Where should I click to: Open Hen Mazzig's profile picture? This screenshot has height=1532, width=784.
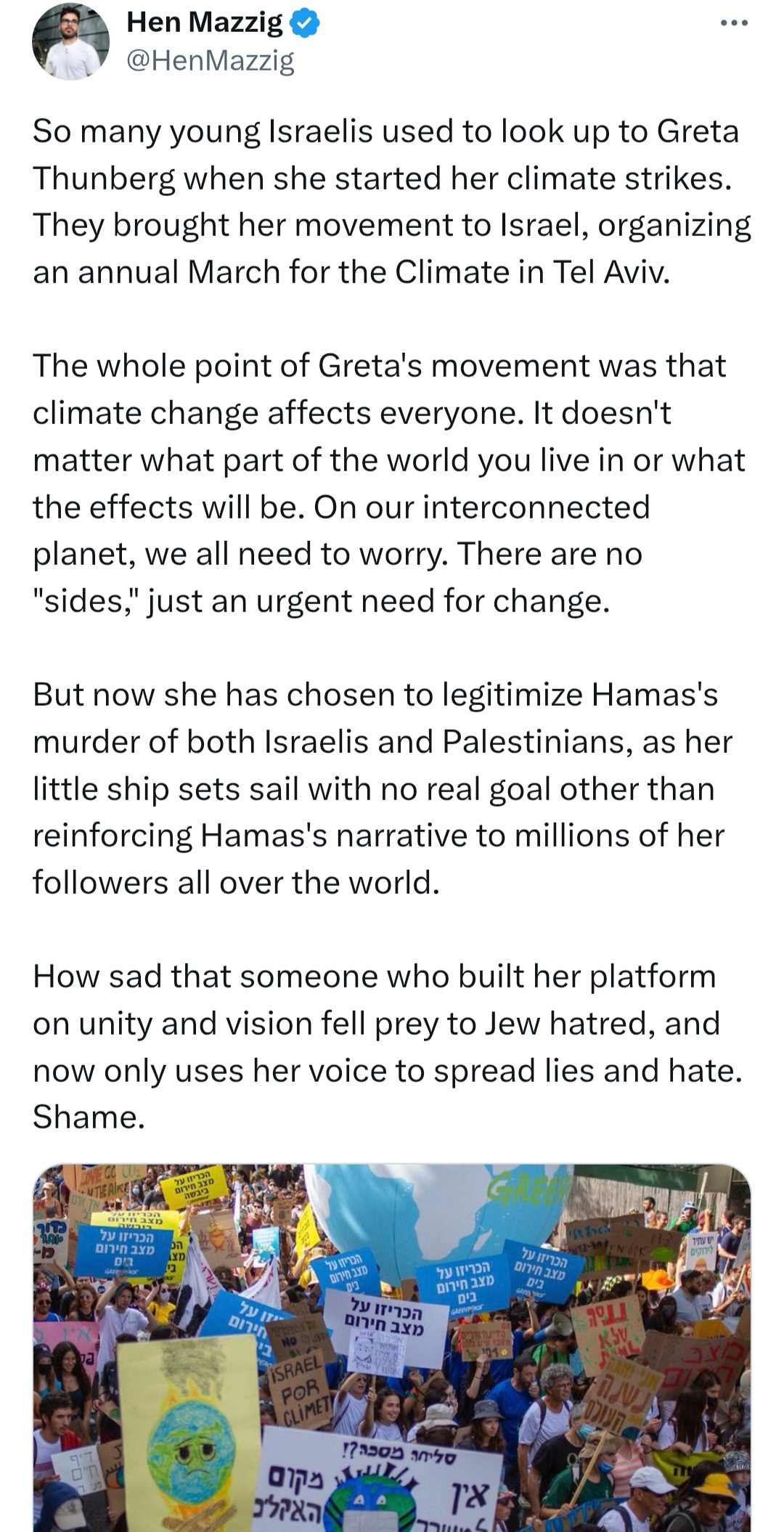pos(70,41)
